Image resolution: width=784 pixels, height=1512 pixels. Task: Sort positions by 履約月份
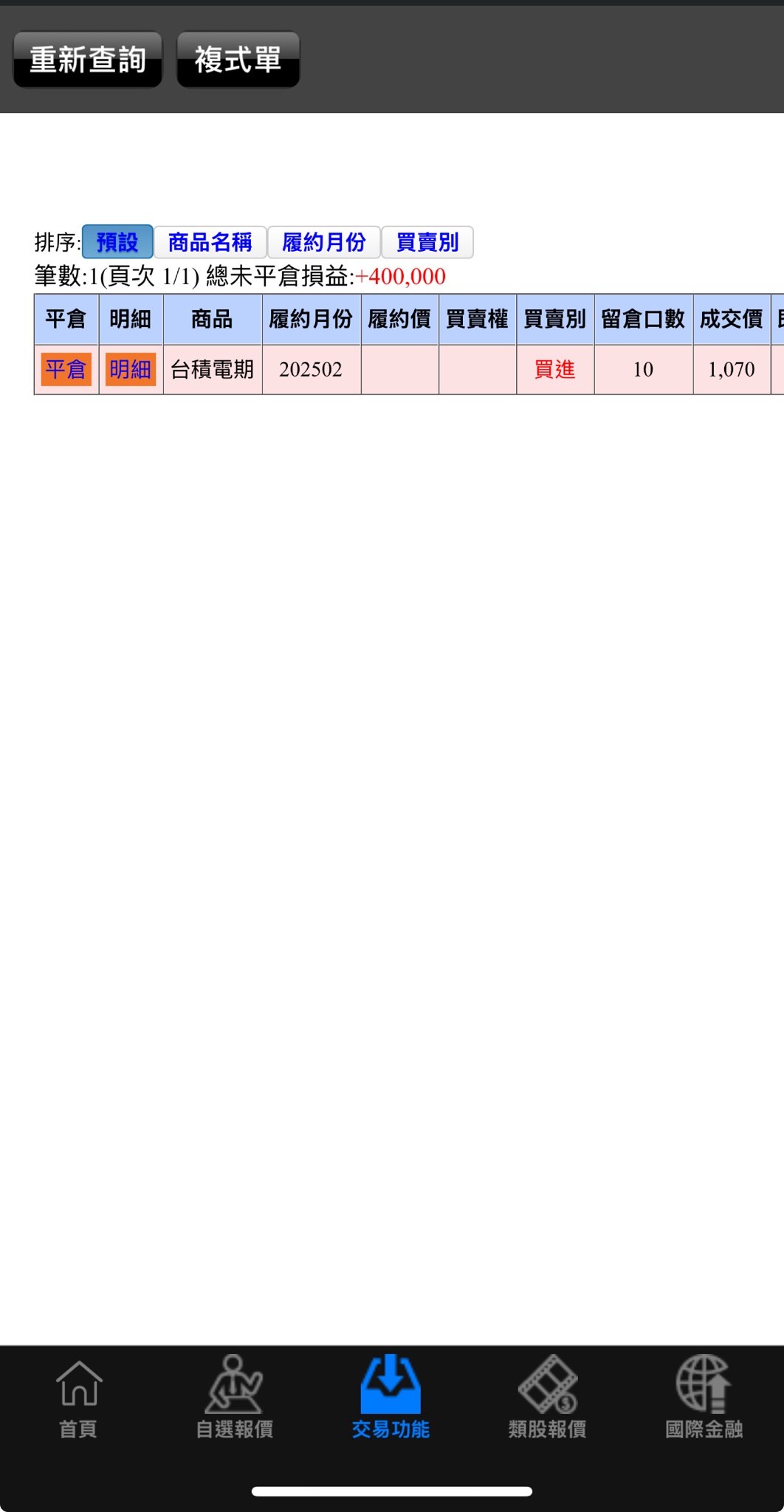(x=323, y=242)
